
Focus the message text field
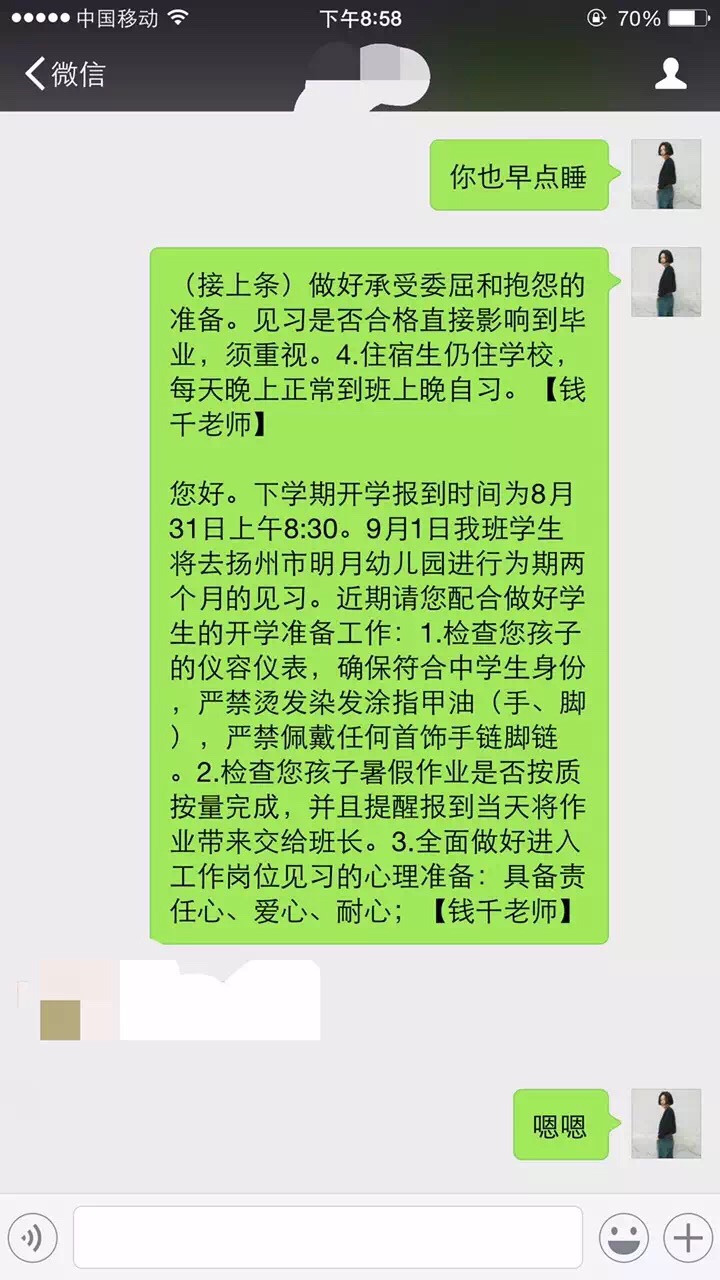coord(327,1238)
